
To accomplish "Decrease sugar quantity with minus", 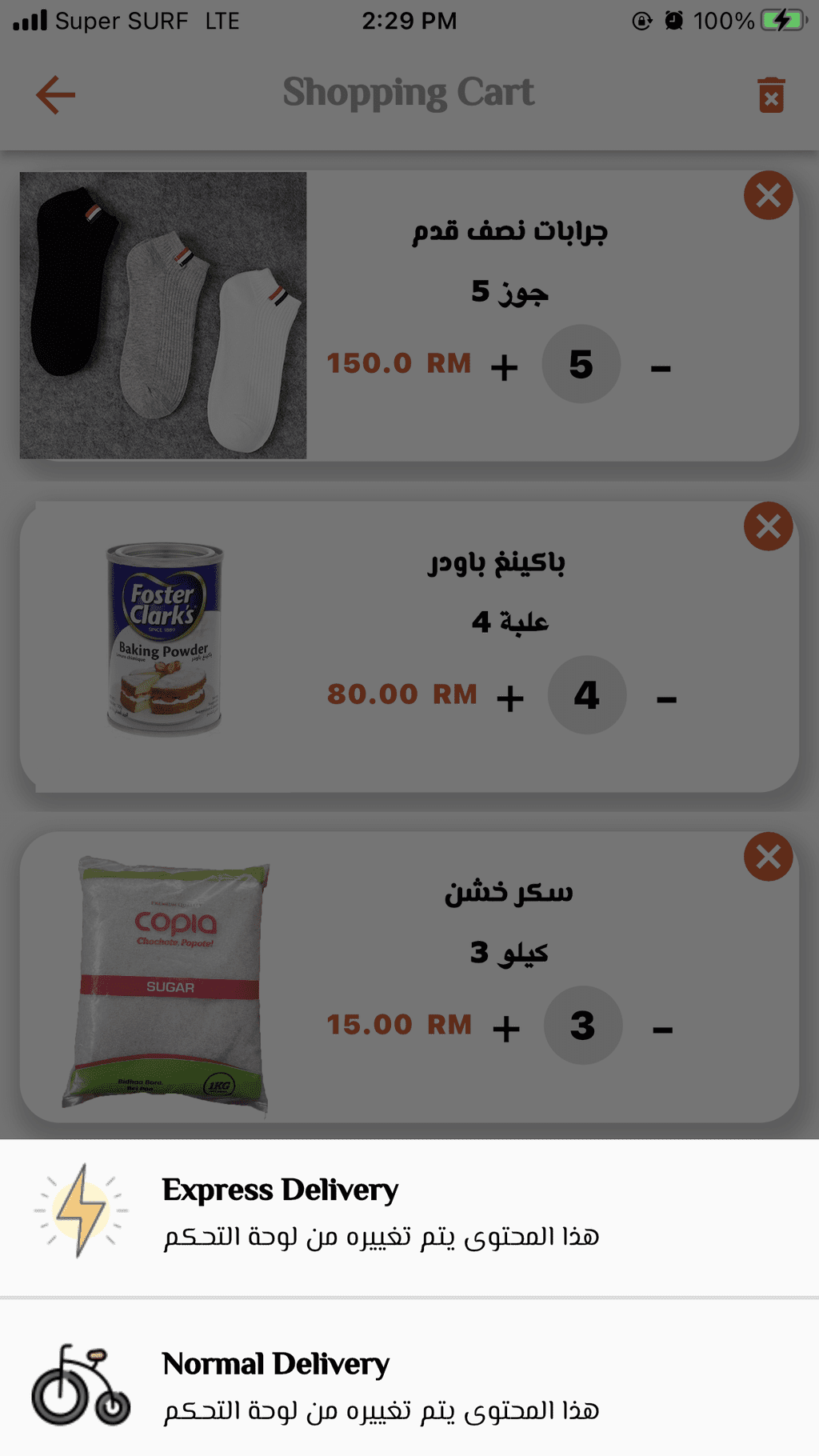I will coord(662,1030).
